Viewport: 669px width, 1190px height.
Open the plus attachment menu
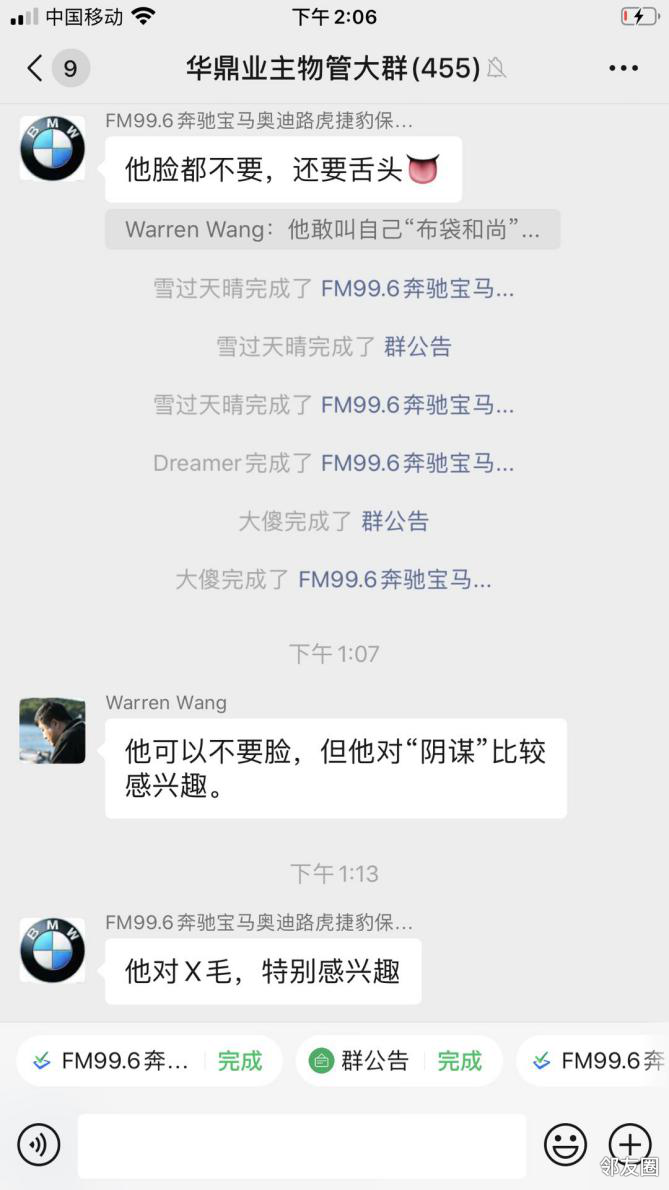(x=630, y=1144)
